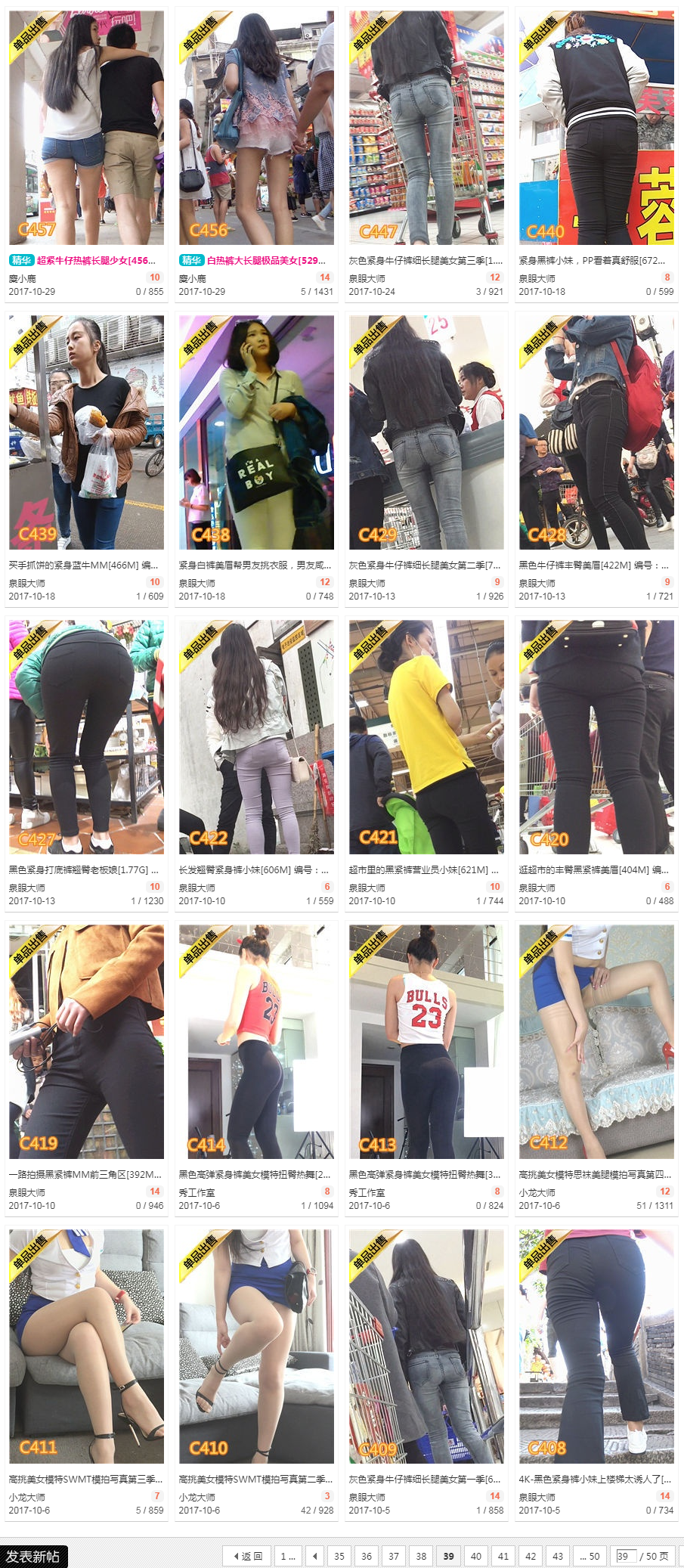This screenshot has height=1568, width=684.
Task: Select page 37 in pagination
Action: point(394,1556)
